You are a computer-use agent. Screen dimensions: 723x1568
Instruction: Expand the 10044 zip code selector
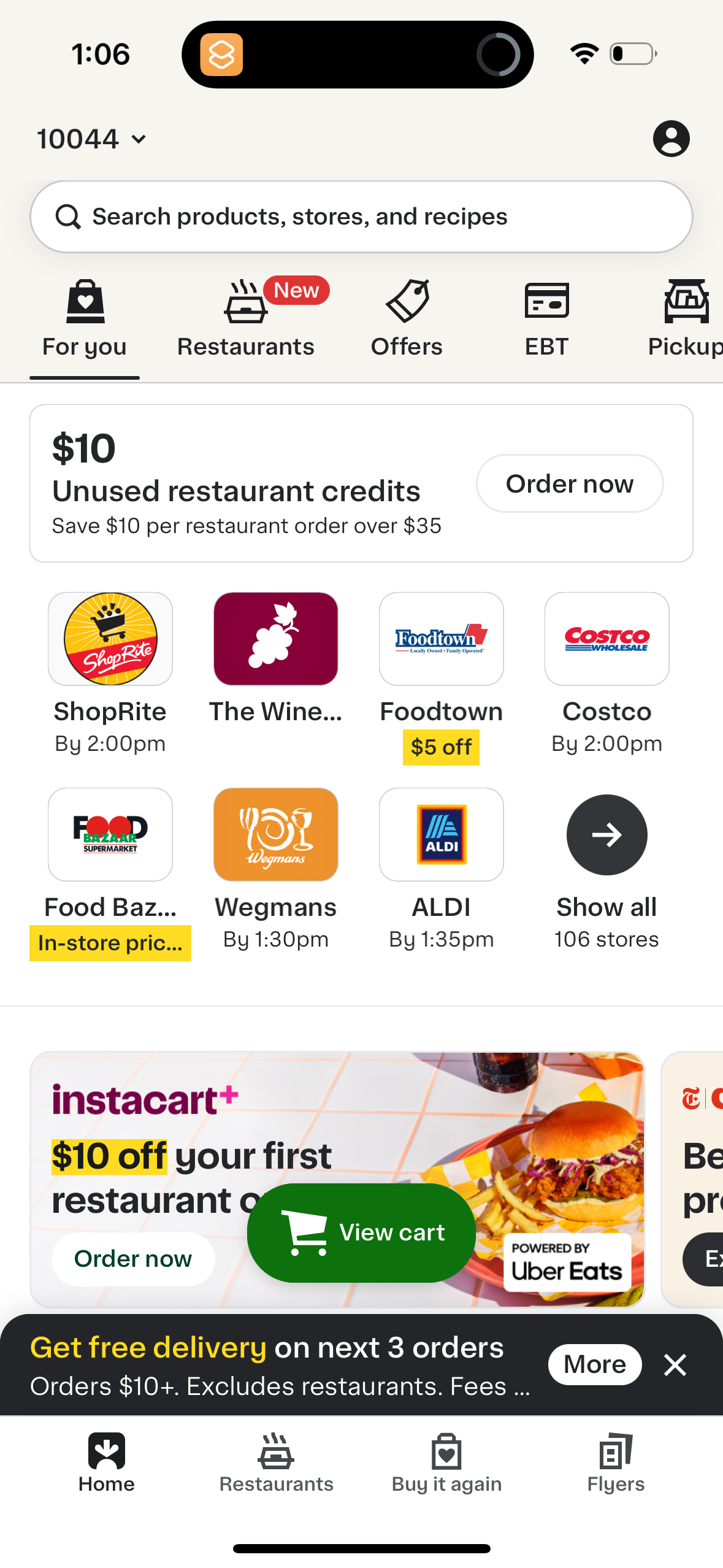(x=92, y=139)
